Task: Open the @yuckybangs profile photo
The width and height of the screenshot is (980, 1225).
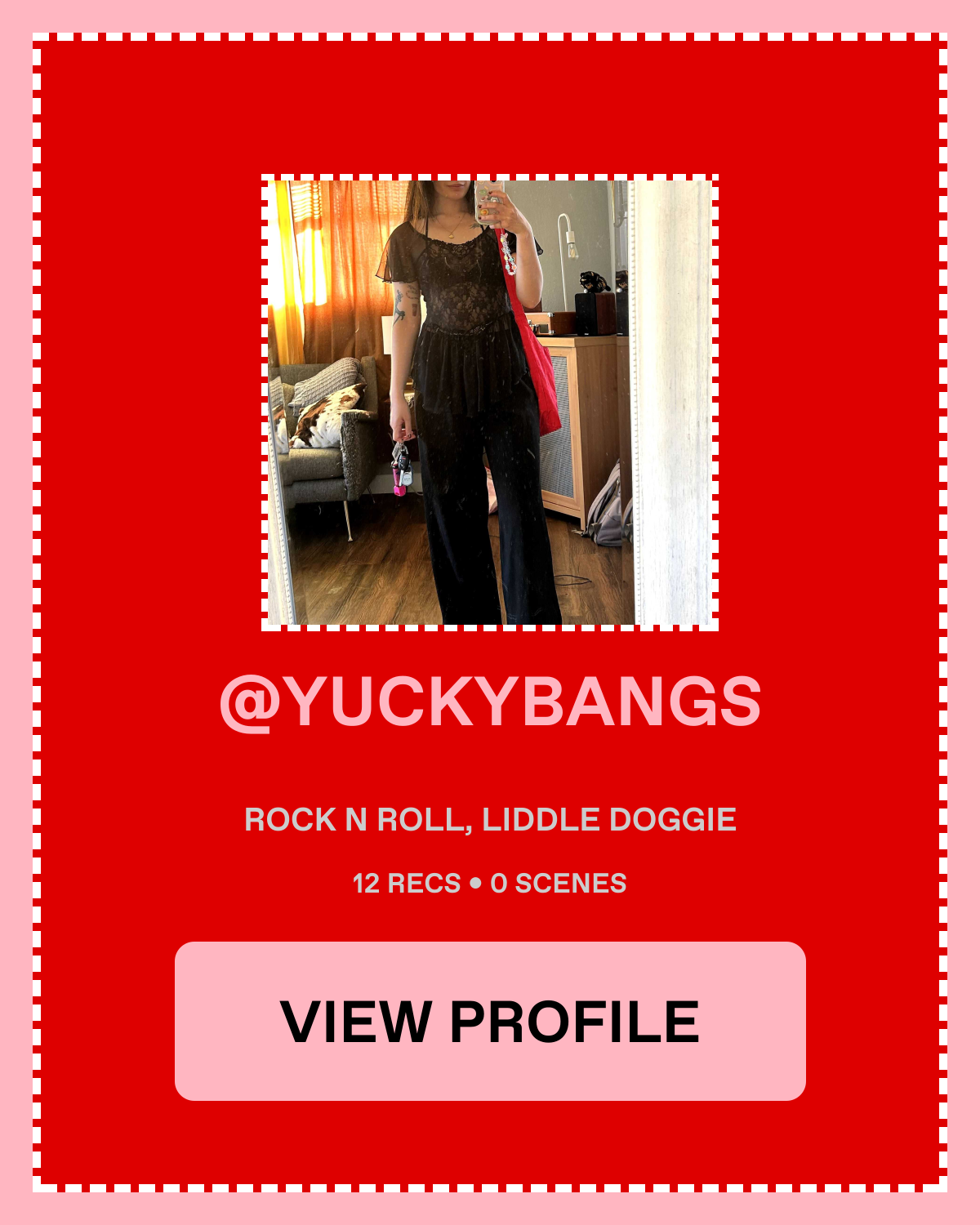Action: 490,403
